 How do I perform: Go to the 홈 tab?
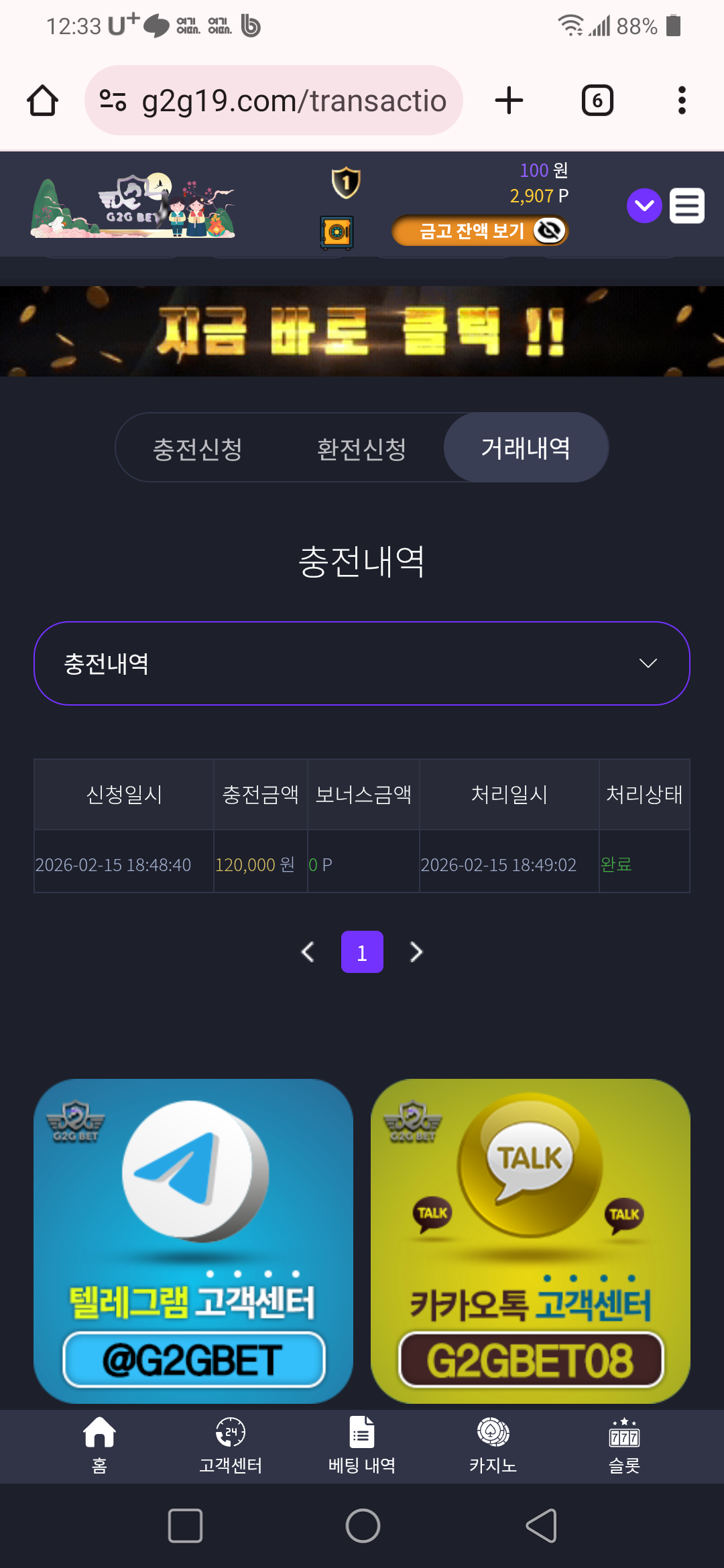point(99,1445)
